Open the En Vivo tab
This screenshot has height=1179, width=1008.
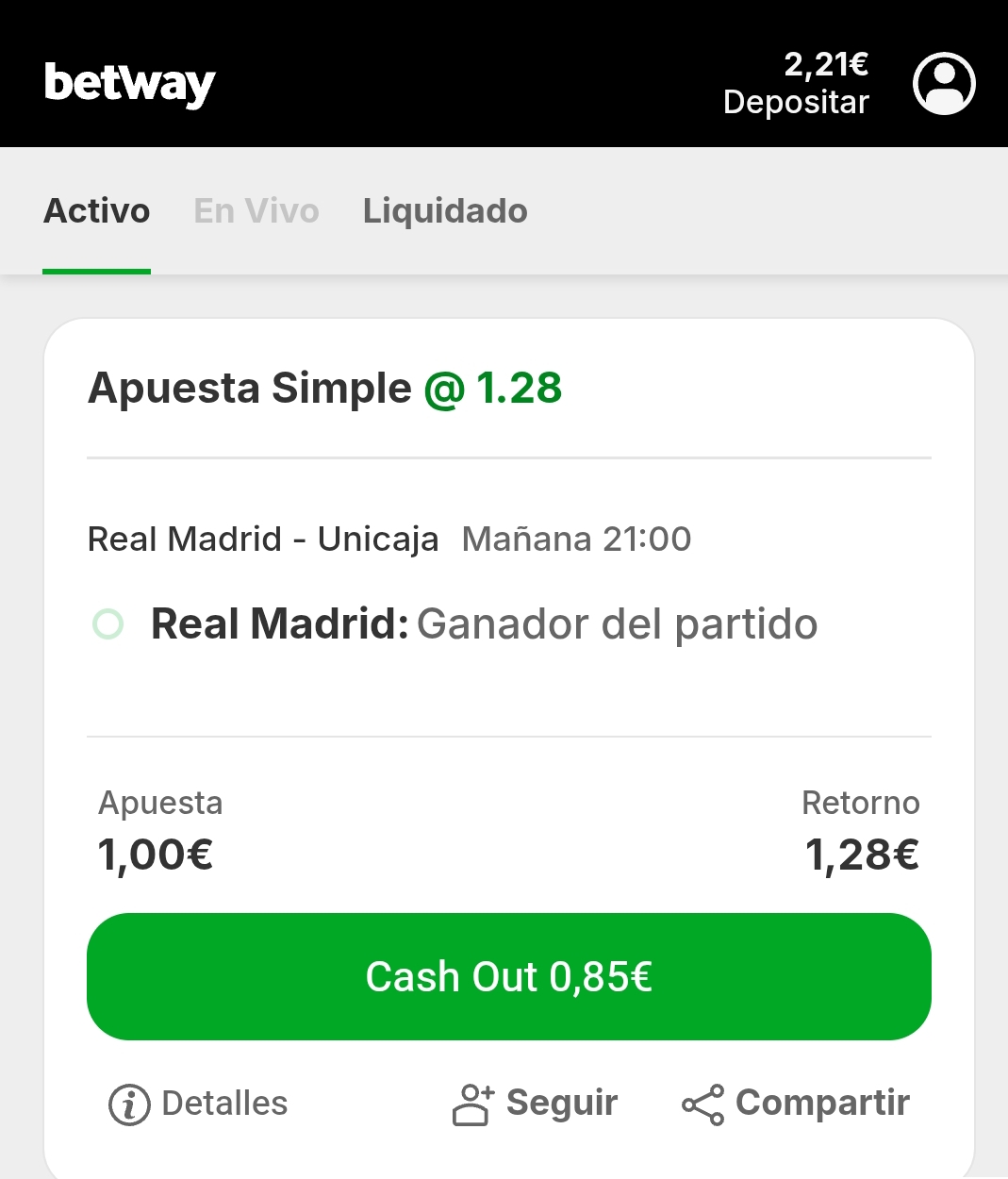click(x=256, y=211)
